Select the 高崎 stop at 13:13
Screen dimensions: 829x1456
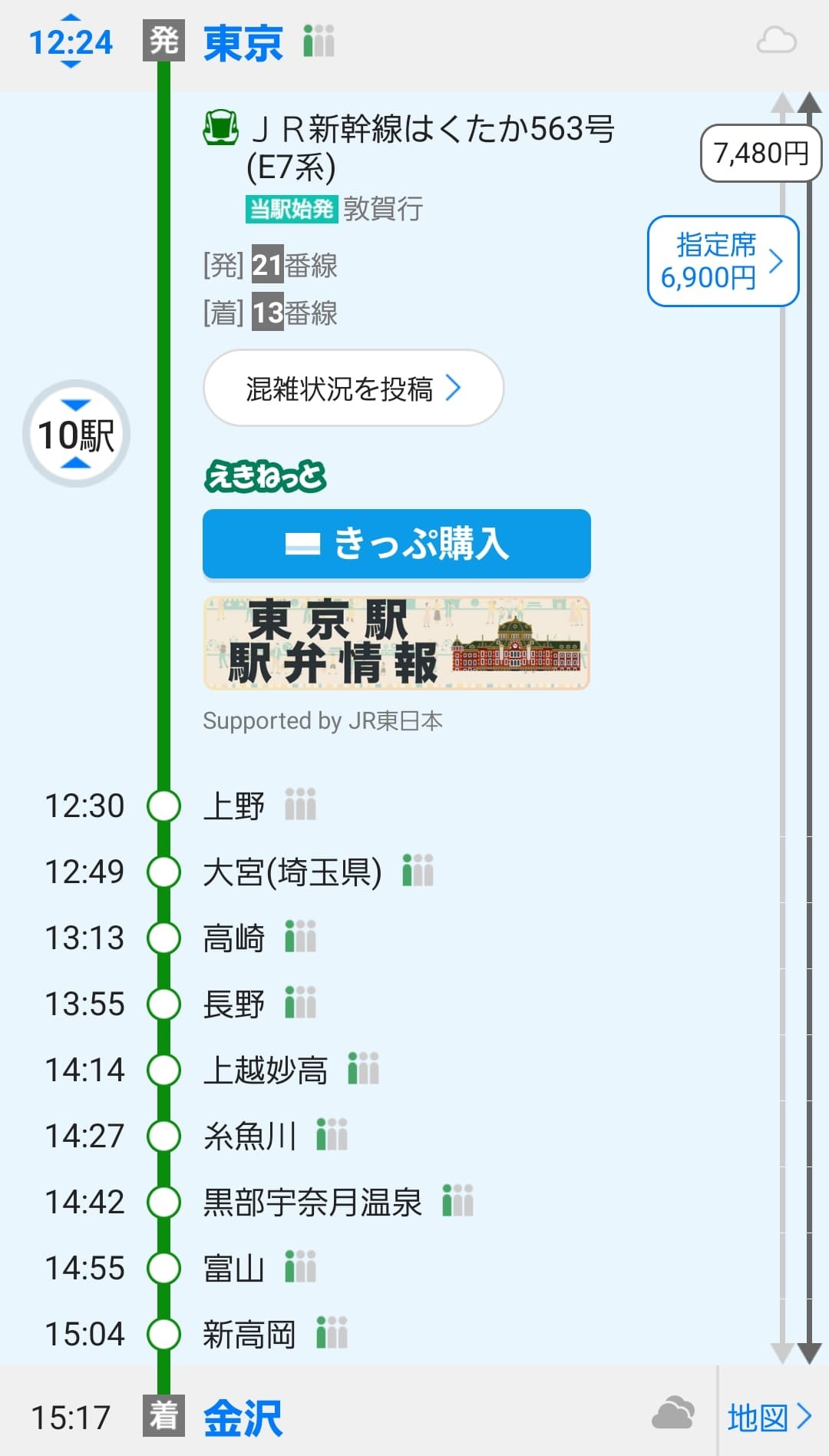click(x=233, y=938)
